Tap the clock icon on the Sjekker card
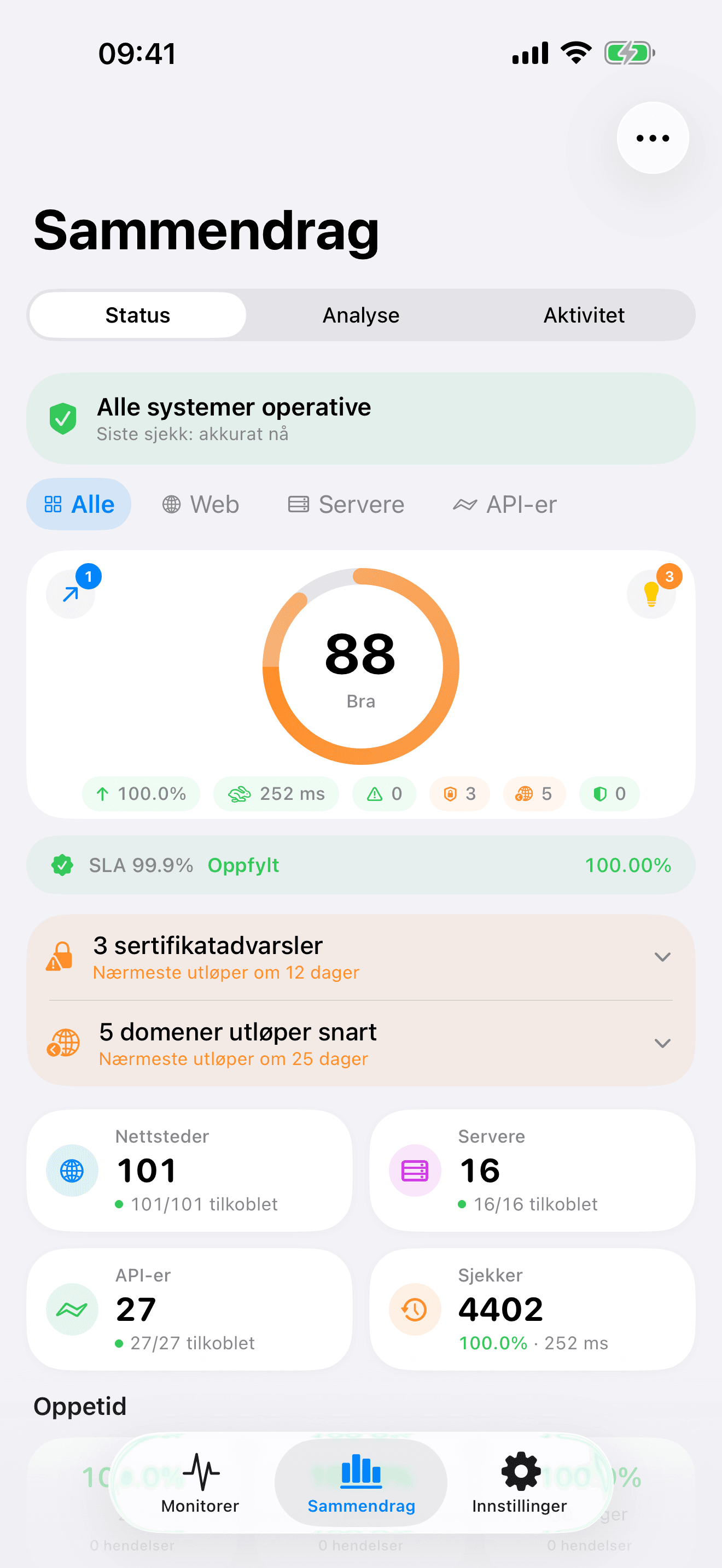Screen dimensions: 722x1568 (x=414, y=1310)
